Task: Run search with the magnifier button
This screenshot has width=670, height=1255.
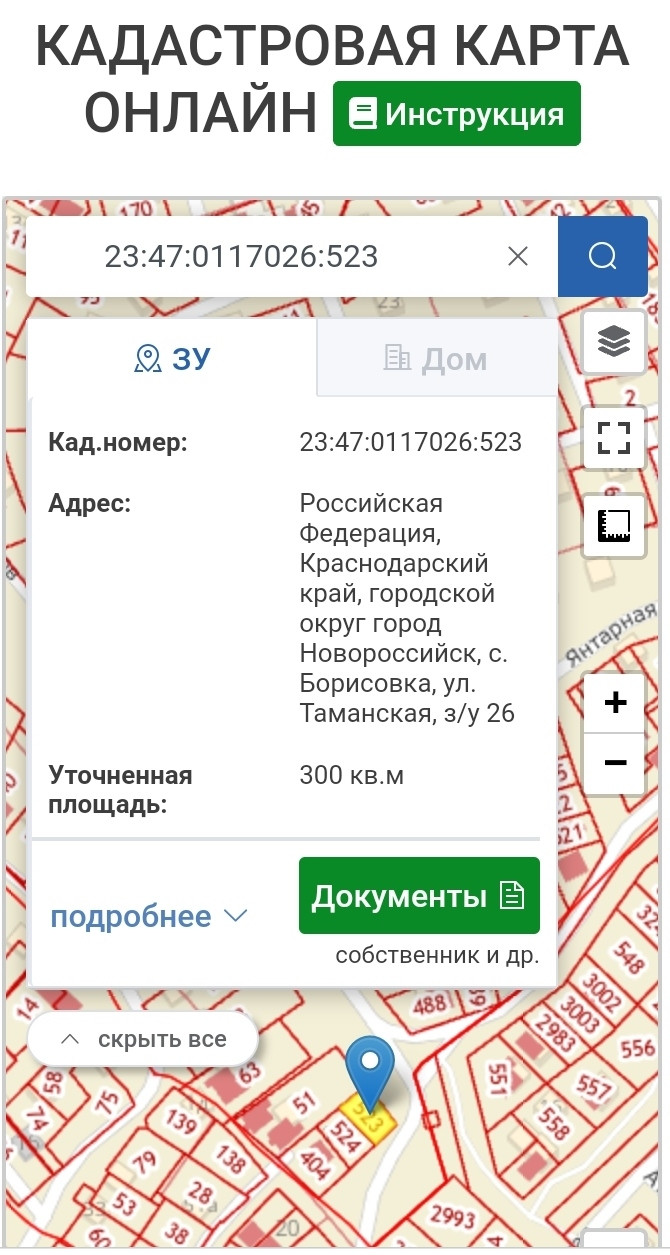Action: coord(603,257)
